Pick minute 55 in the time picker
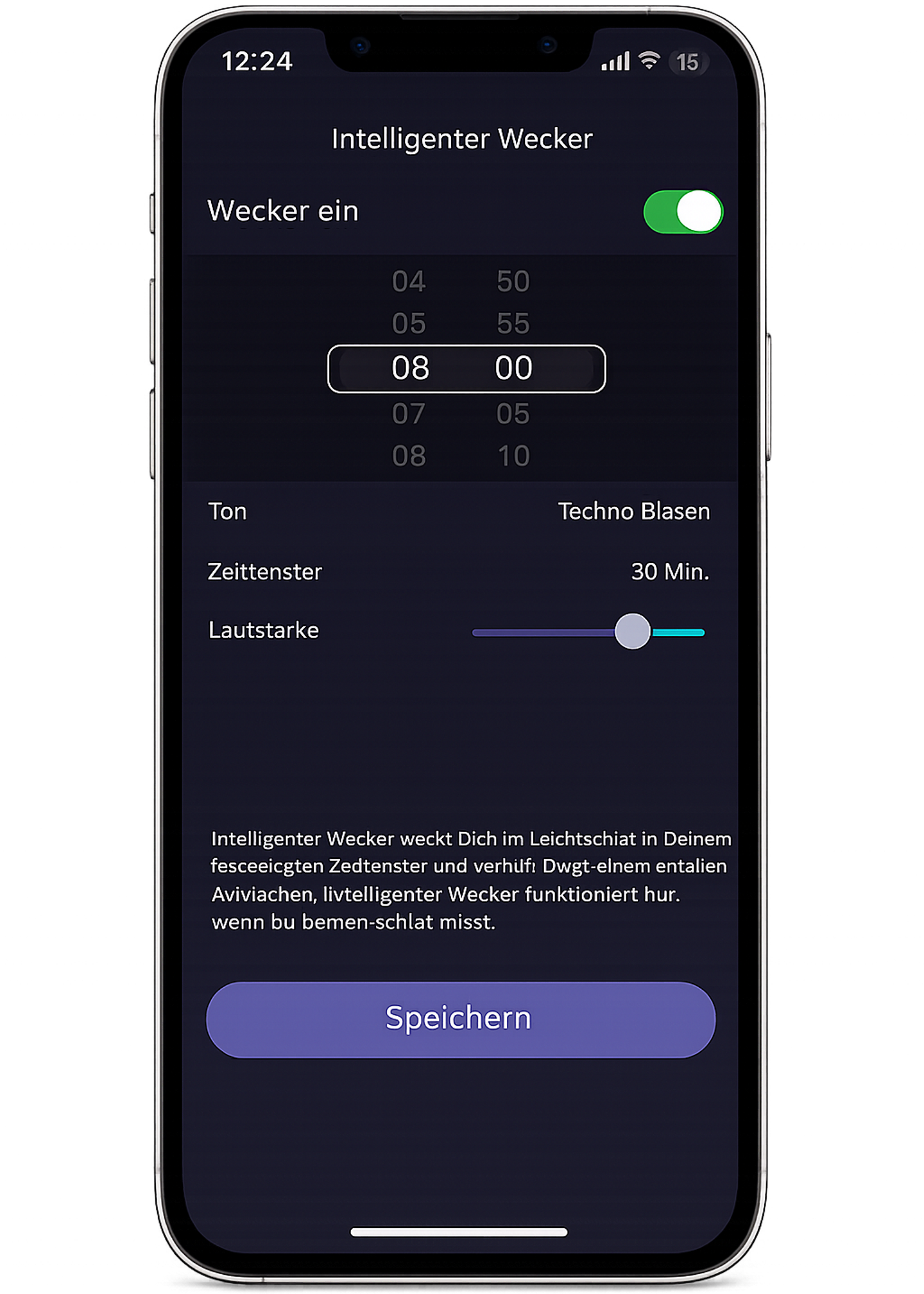 [513, 323]
